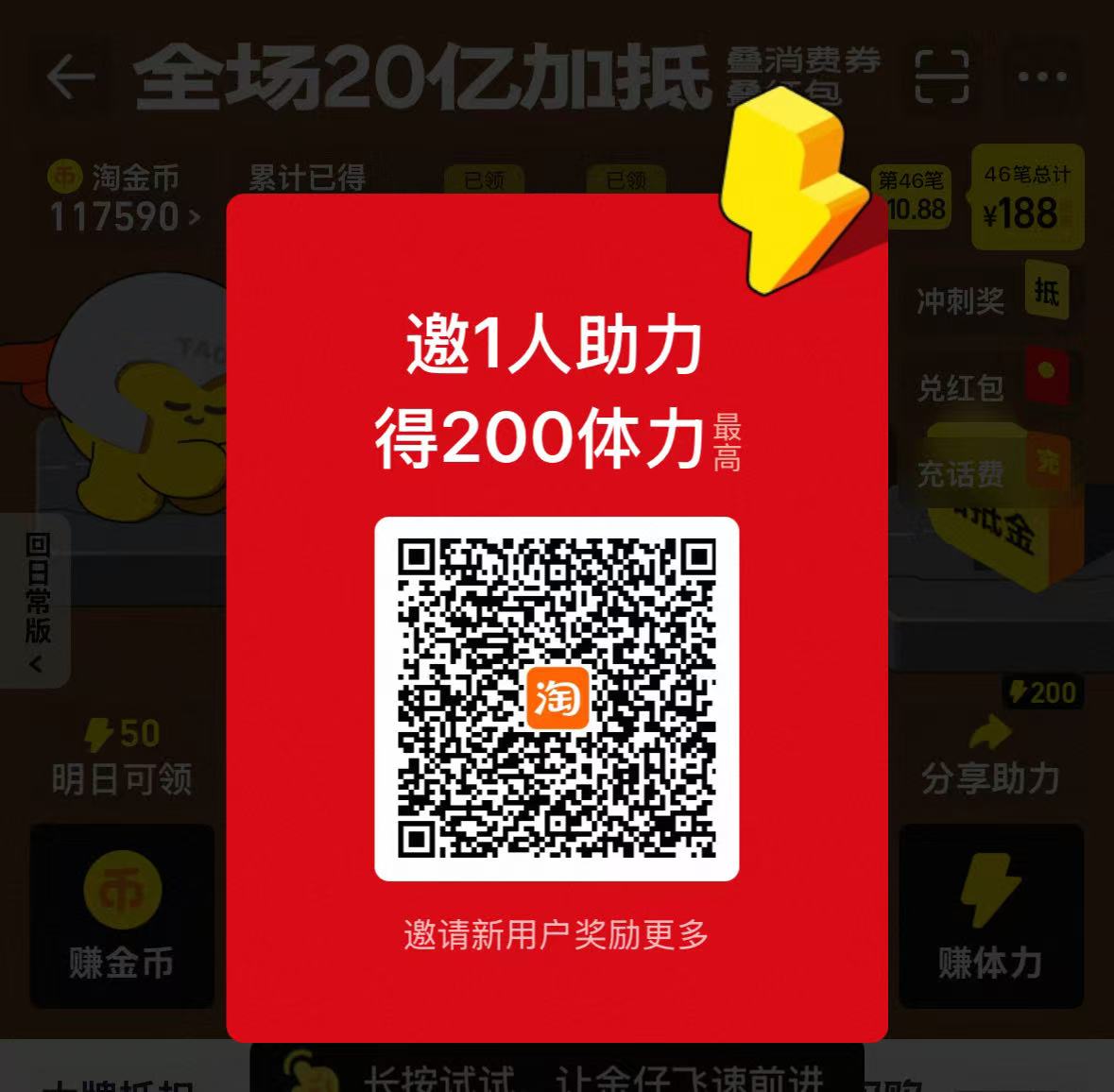Viewport: 1114px width, 1092px height.
Task: View the 46笔总计 ¥188 summary
Action: (x=1026, y=197)
